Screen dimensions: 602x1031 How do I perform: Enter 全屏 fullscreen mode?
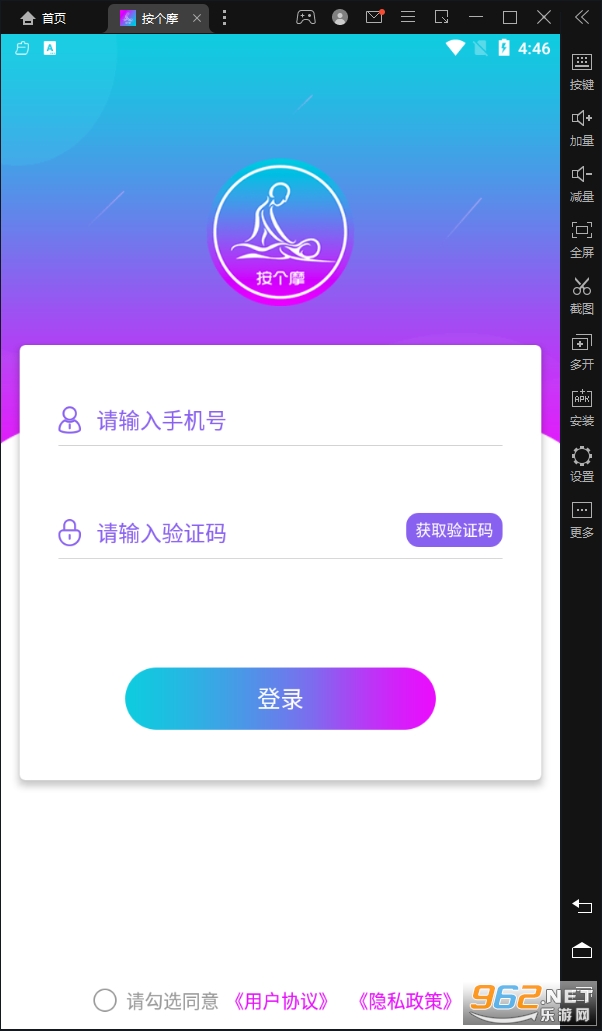tap(582, 239)
